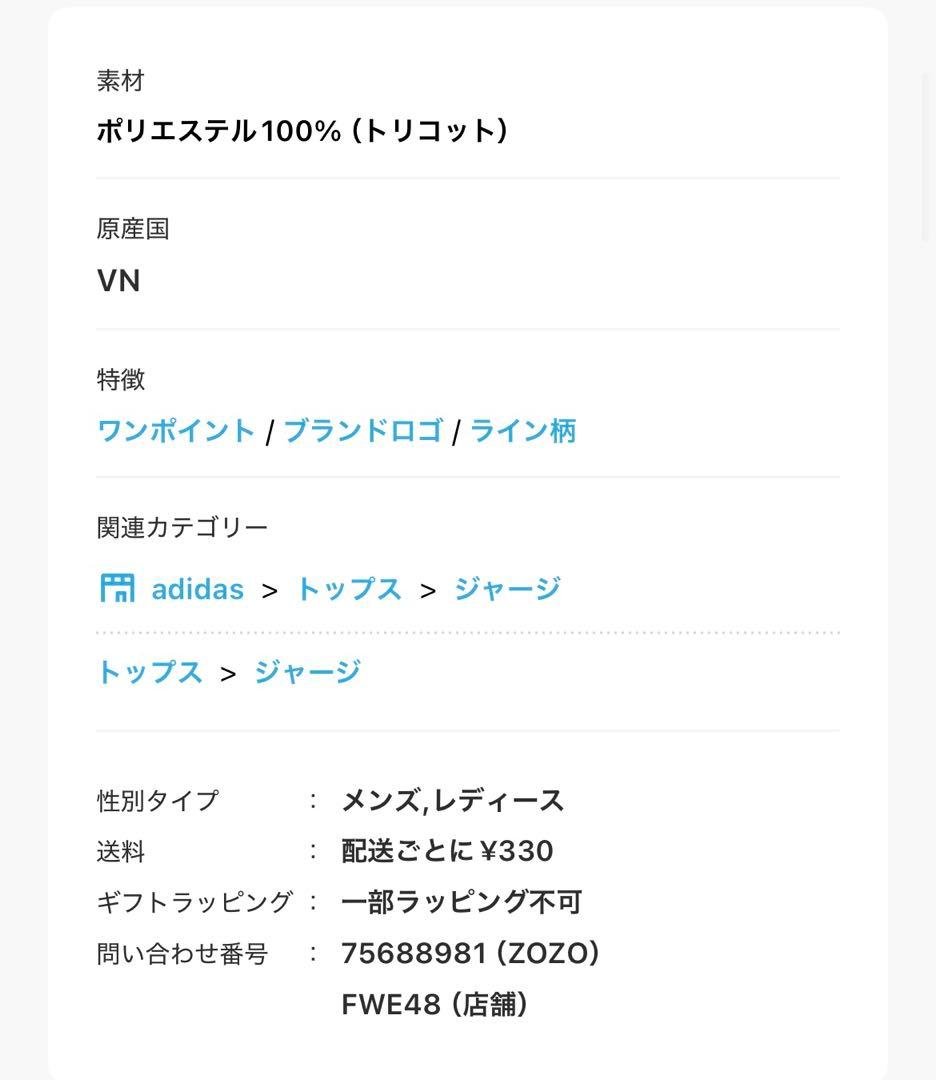Screen dimensions: 936x1080
Task: Select the 素材 section heading
Action: click(x=120, y=80)
